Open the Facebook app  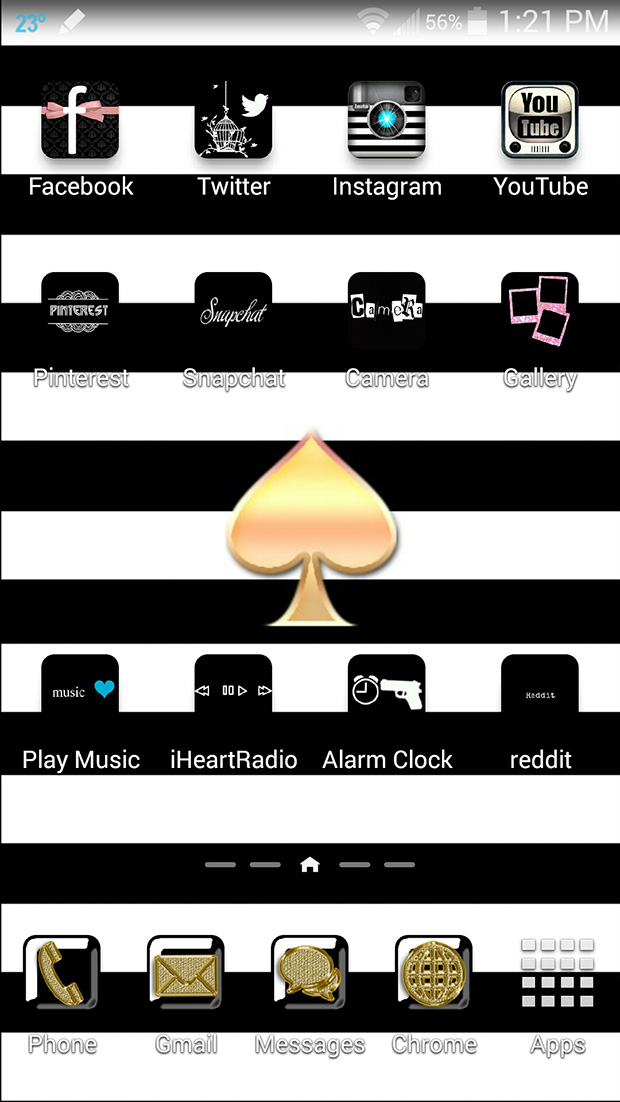click(80, 121)
